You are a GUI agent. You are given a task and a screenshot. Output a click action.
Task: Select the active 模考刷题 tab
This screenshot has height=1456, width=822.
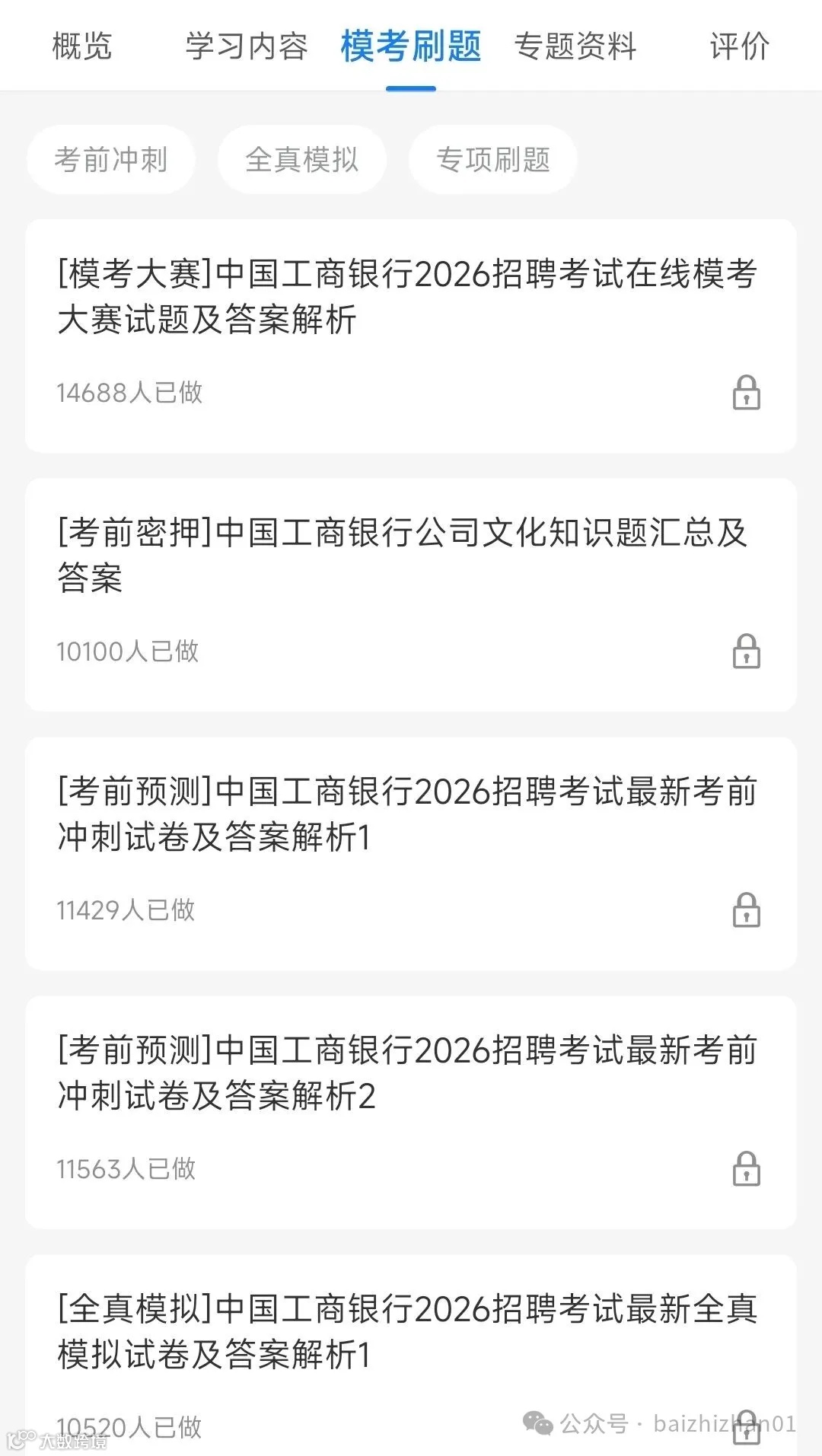tap(411, 47)
